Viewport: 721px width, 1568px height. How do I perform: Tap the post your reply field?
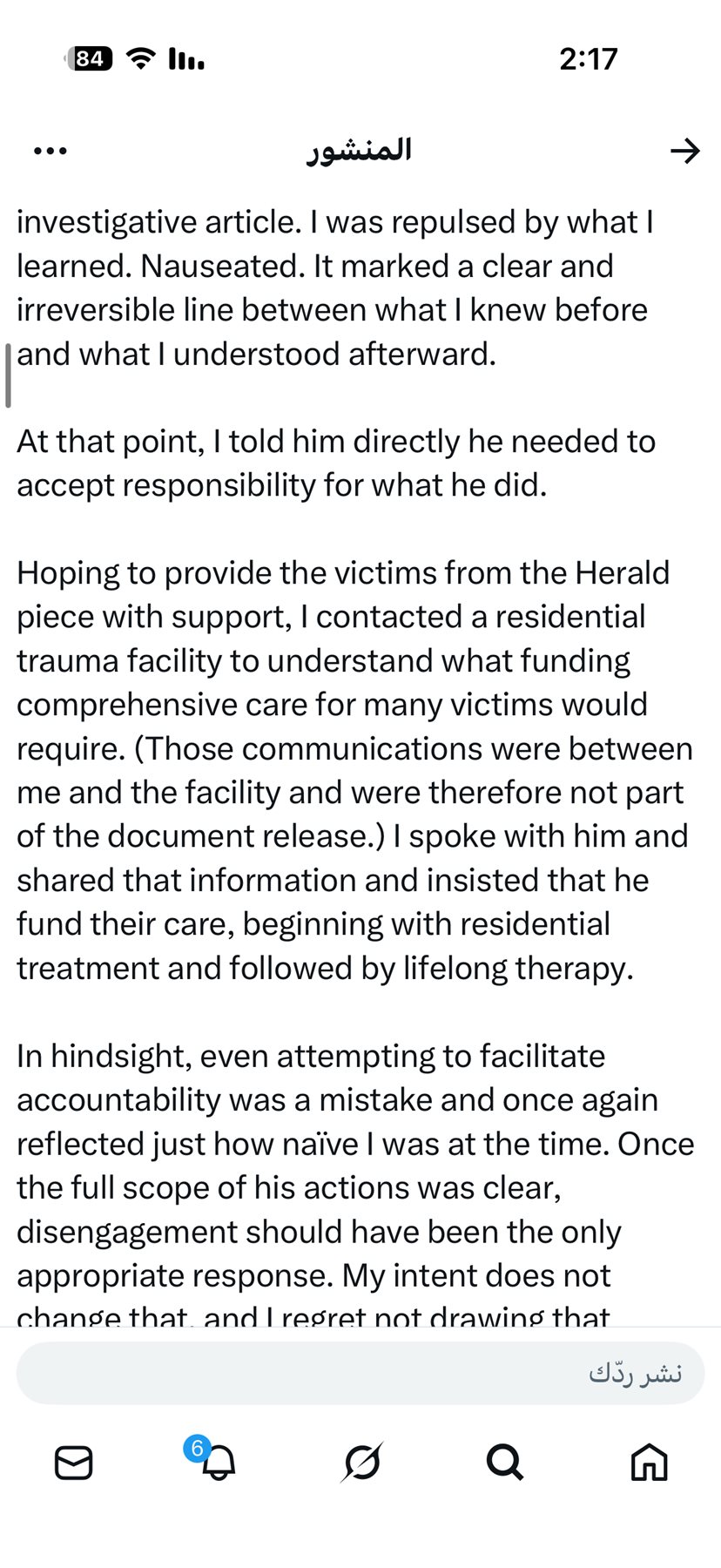tap(360, 1373)
